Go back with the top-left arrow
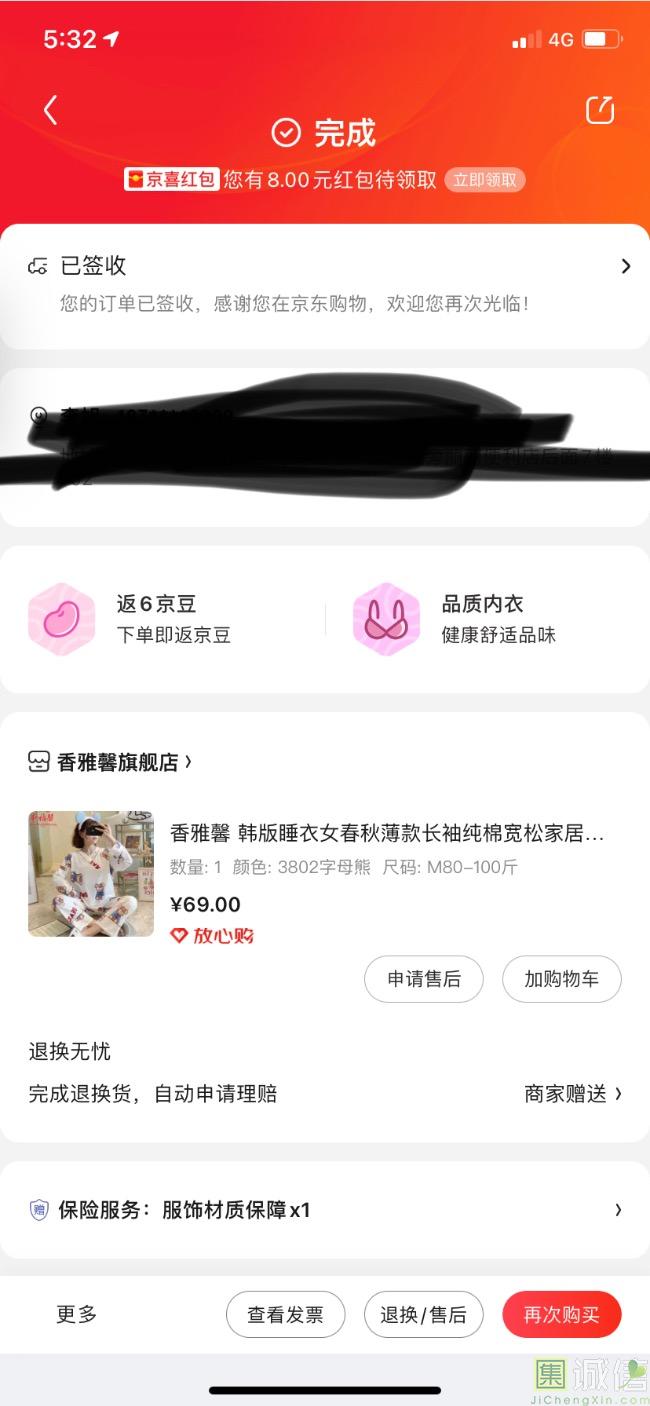The height and width of the screenshot is (1406, 650). coord(51,110)
